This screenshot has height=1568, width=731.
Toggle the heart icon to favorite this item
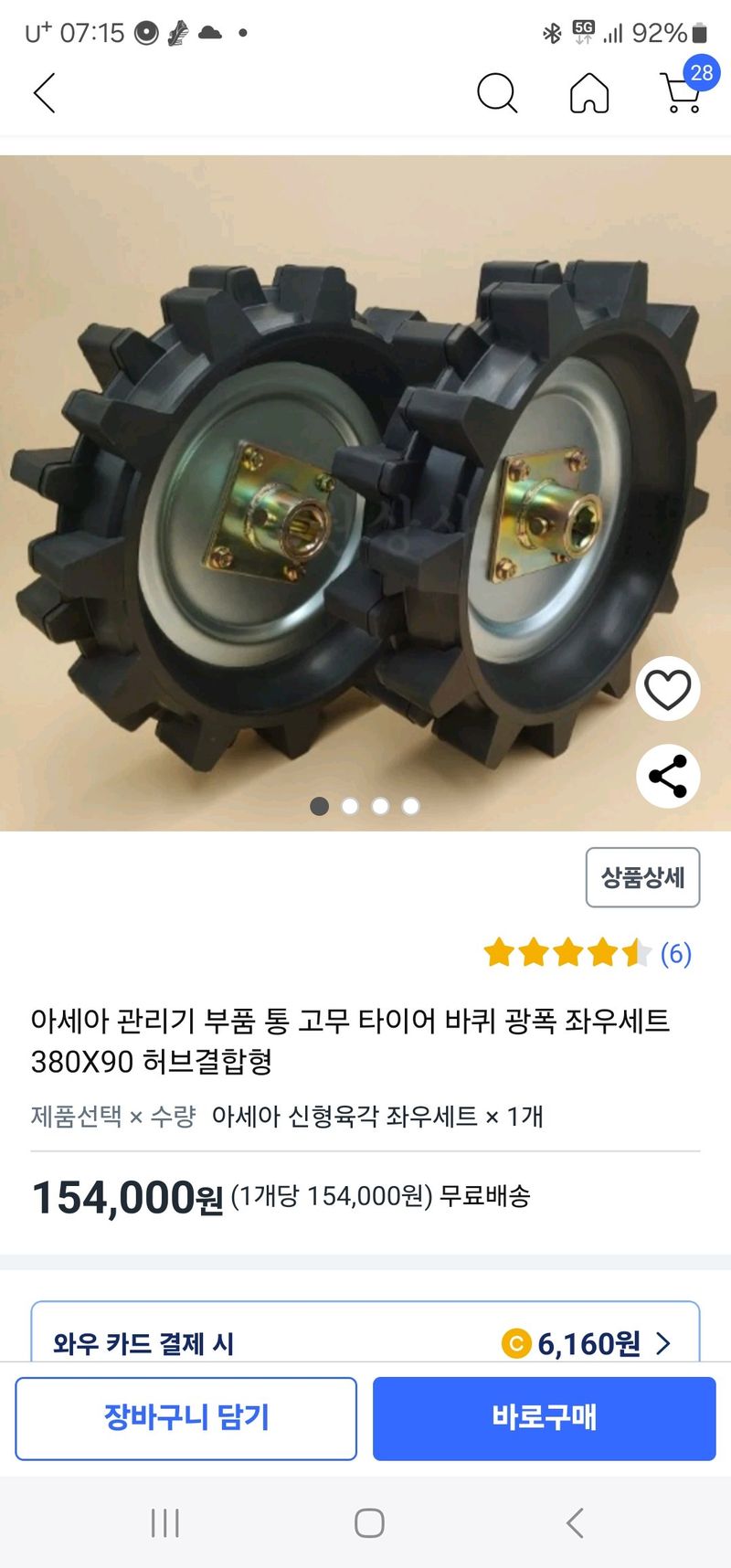point(666,689)
